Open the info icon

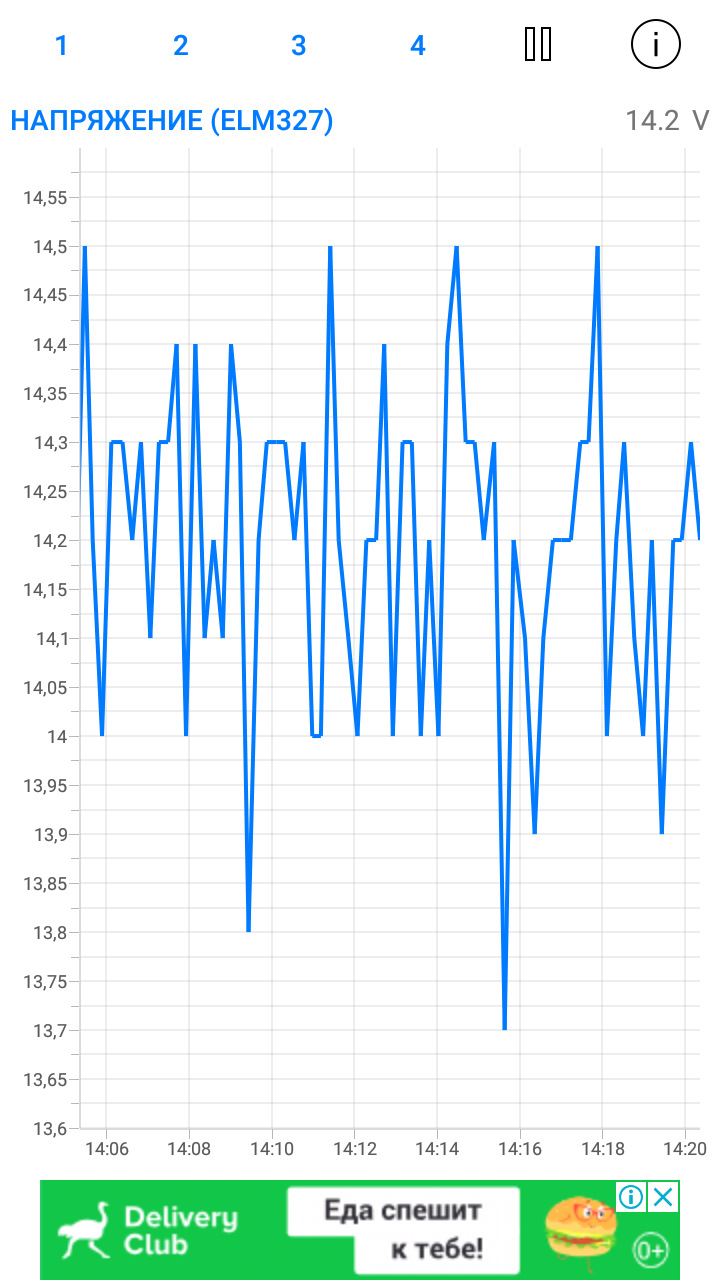tap(655, 45)
